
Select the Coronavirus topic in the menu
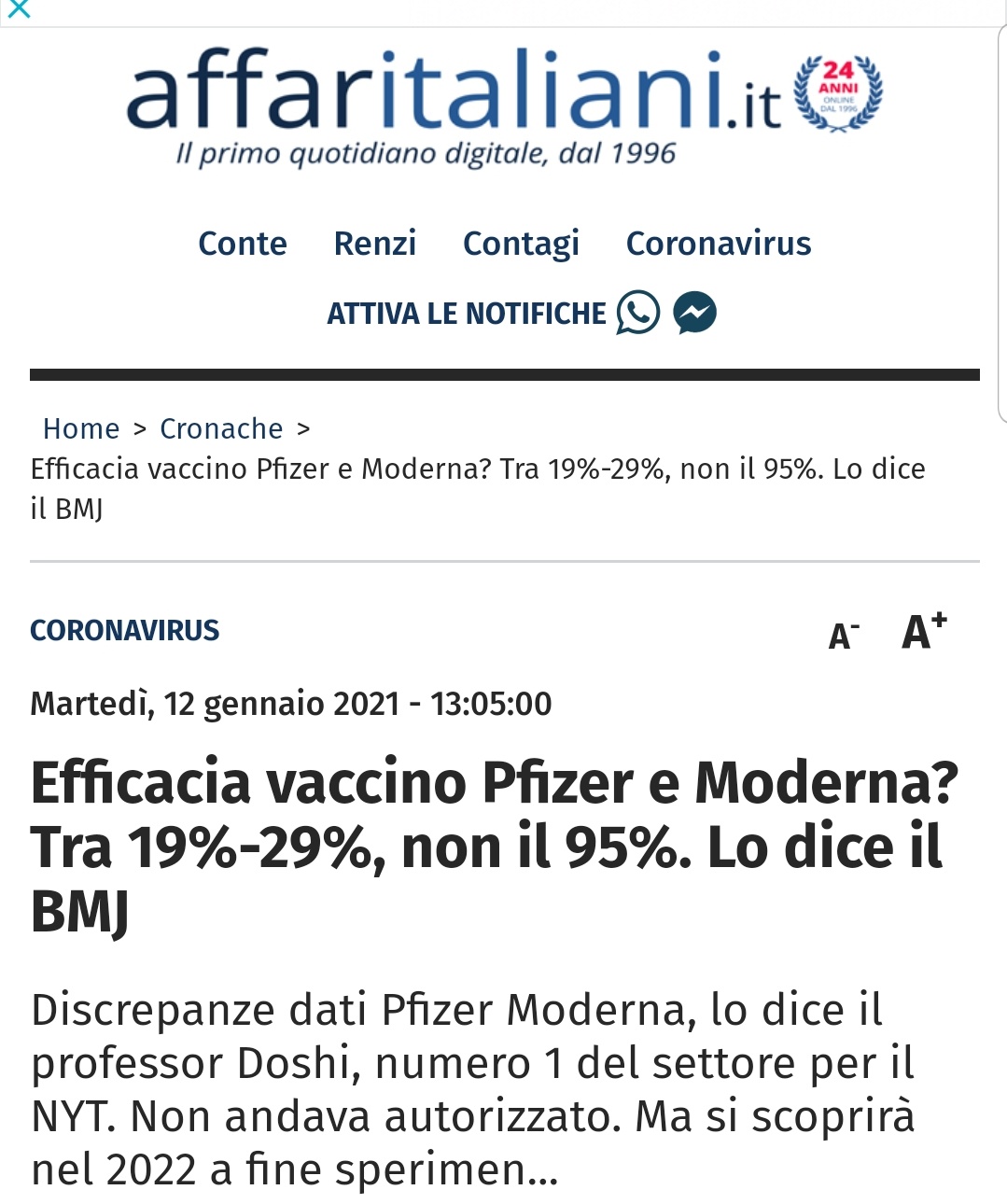[x=719, y=244]
